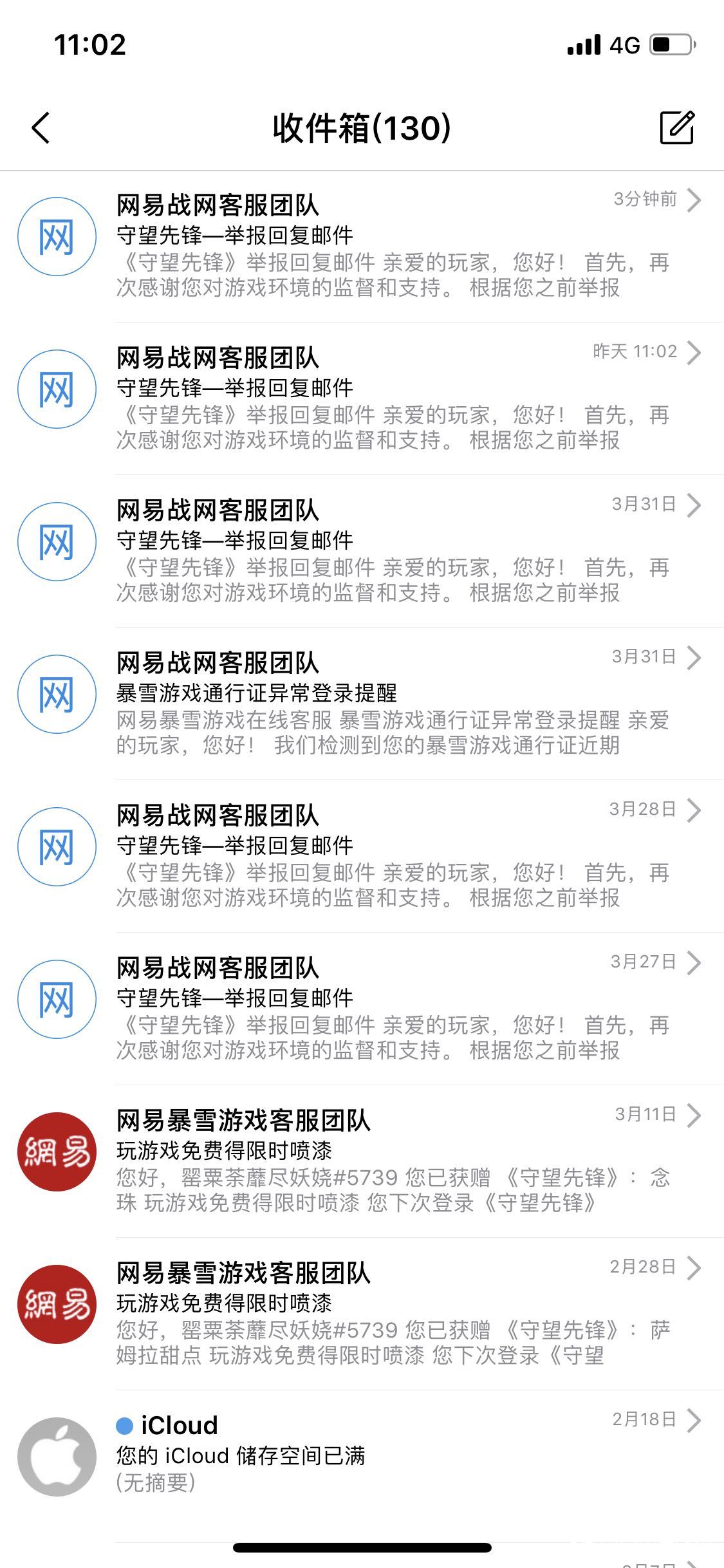This screenshot has height=1568, width=724.
Task: Open the 守望先锋 report reply from 3月28日
Action: [362, 857]
